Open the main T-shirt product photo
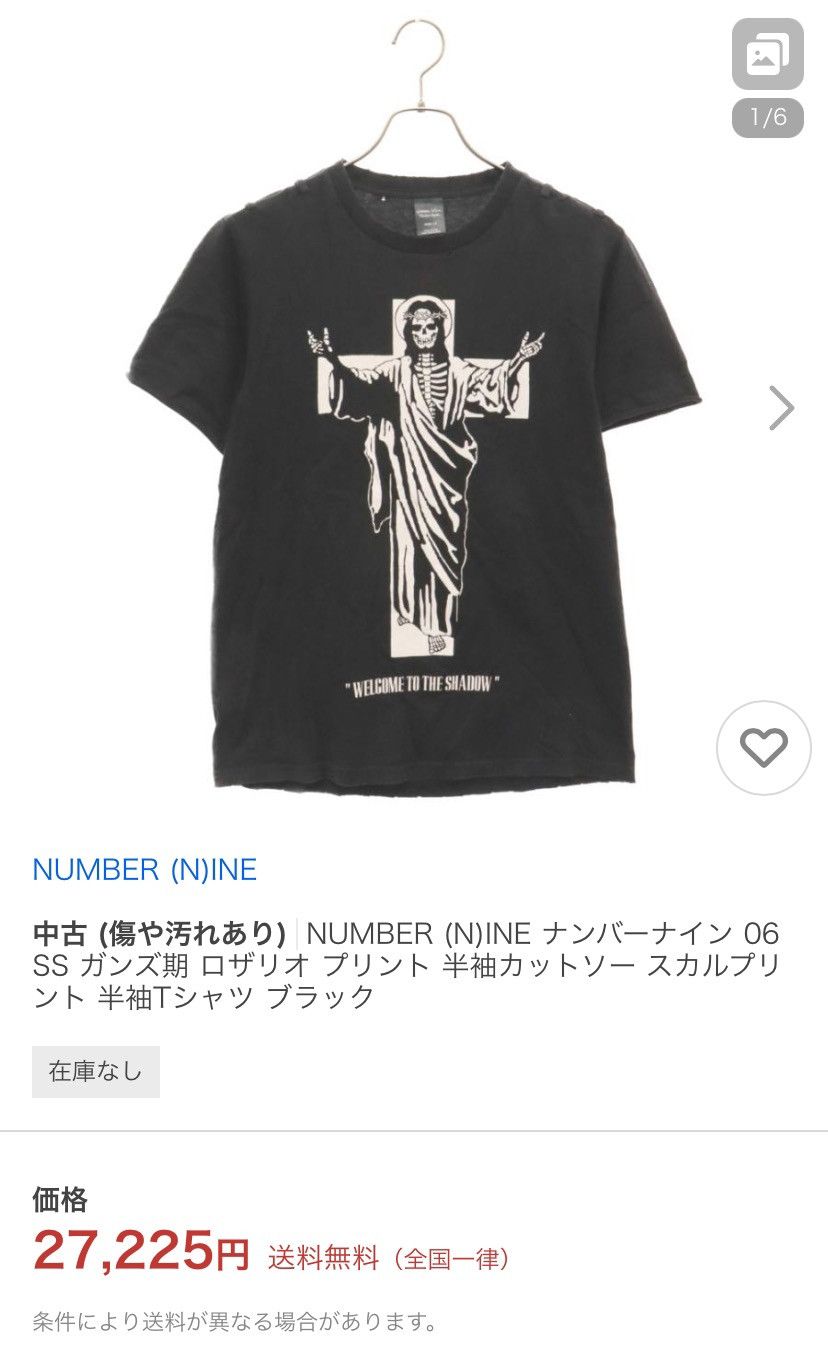 pos(414,410)
